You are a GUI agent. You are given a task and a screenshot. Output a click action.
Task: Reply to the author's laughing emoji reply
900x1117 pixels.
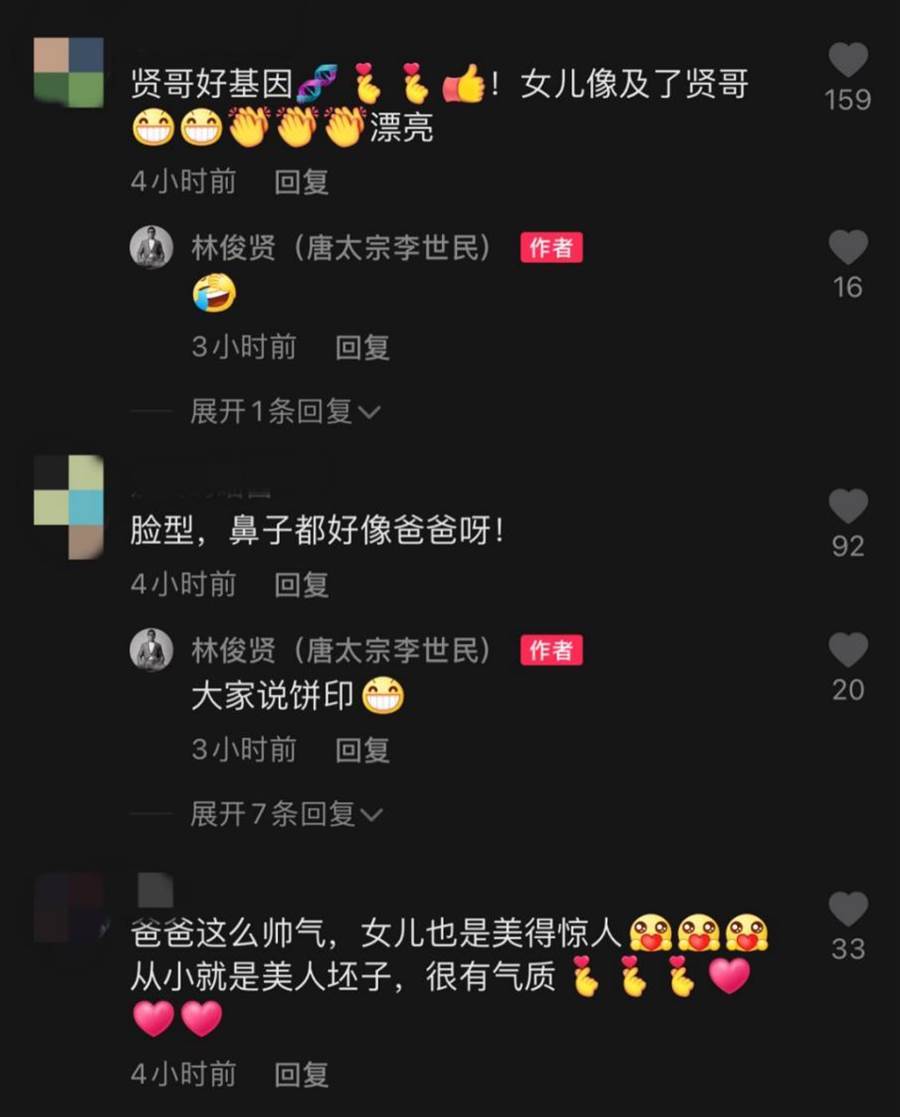362,346
